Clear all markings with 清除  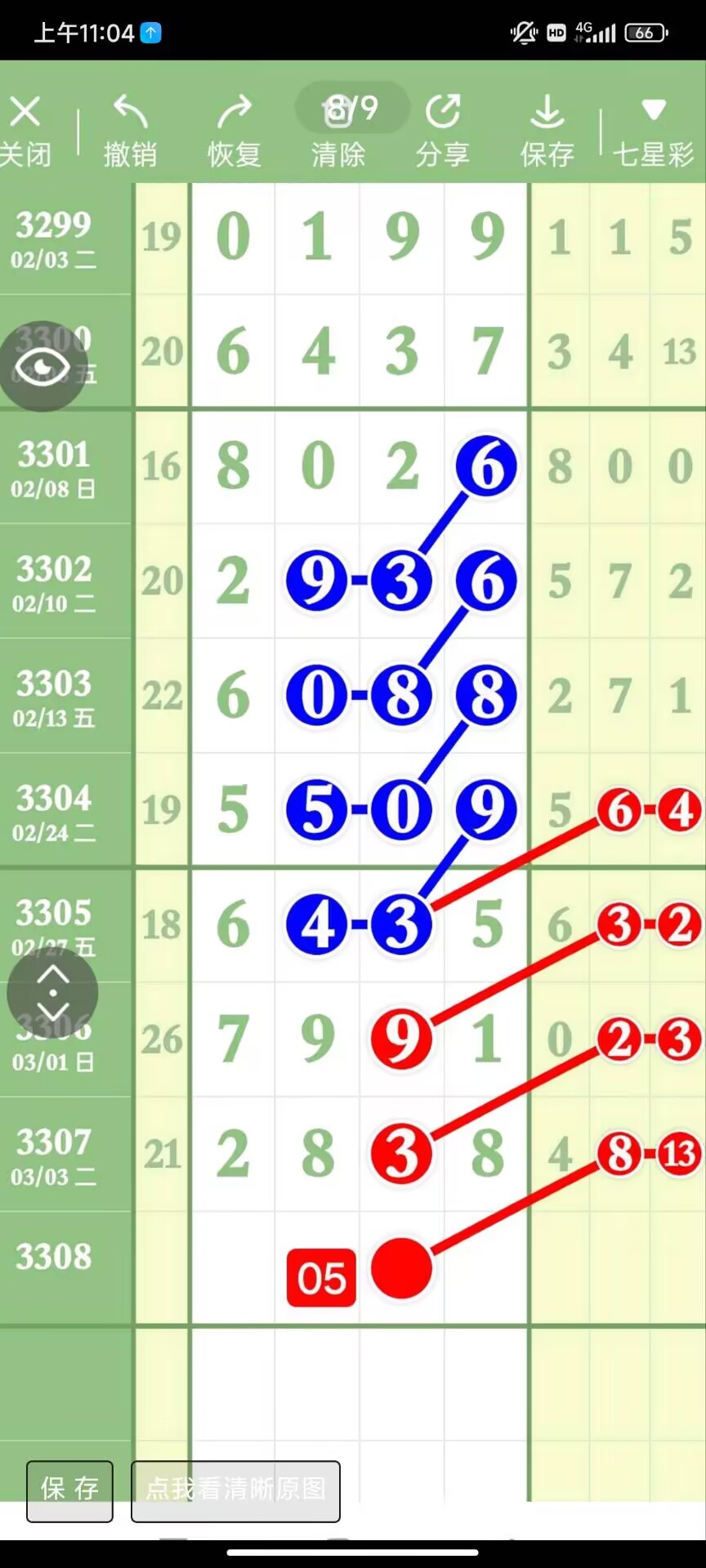coord(337,131)
